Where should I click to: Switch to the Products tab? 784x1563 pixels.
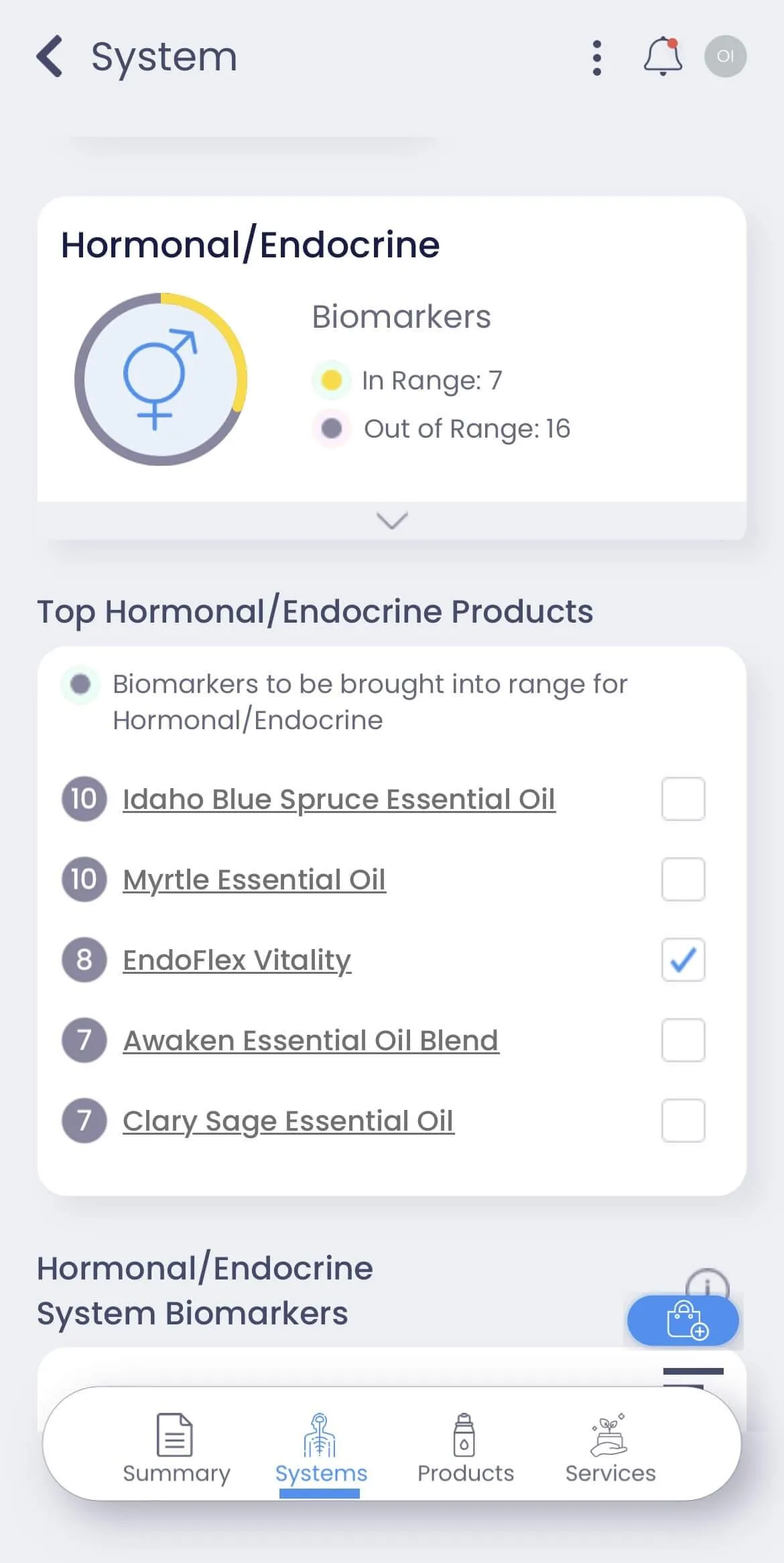point(465,1448)
